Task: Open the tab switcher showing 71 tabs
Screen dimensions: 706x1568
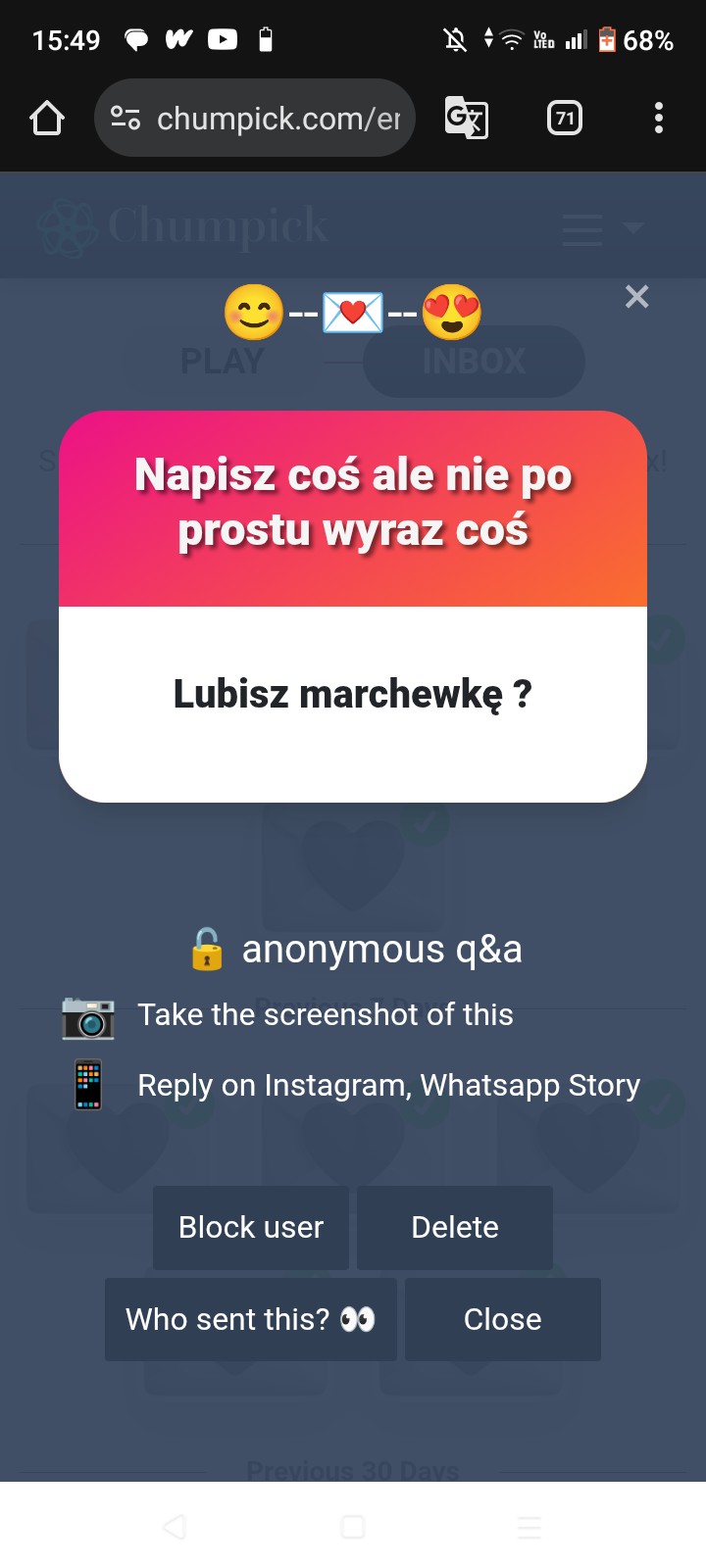Action: 565,119
